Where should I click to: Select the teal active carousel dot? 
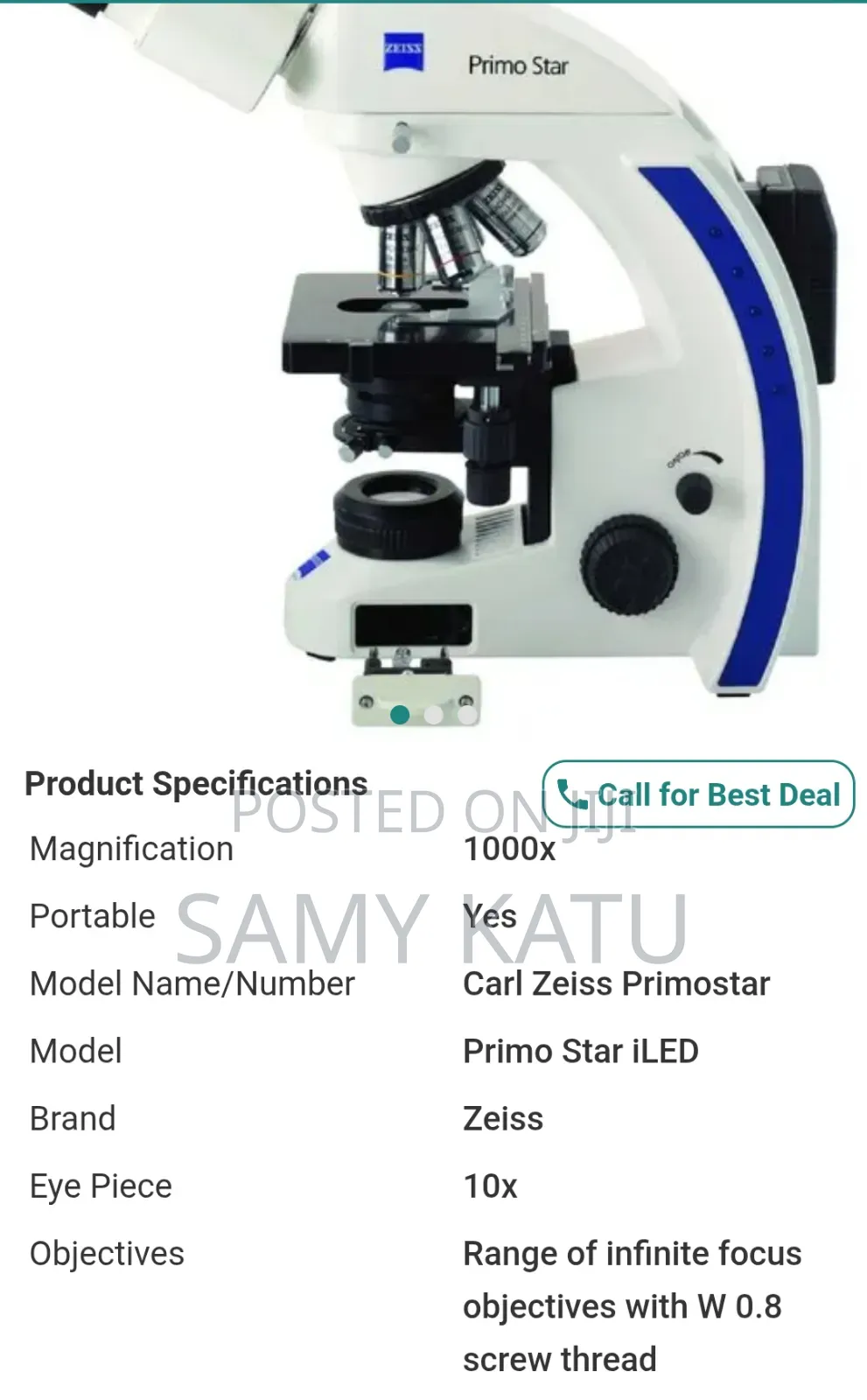(400, 713)
